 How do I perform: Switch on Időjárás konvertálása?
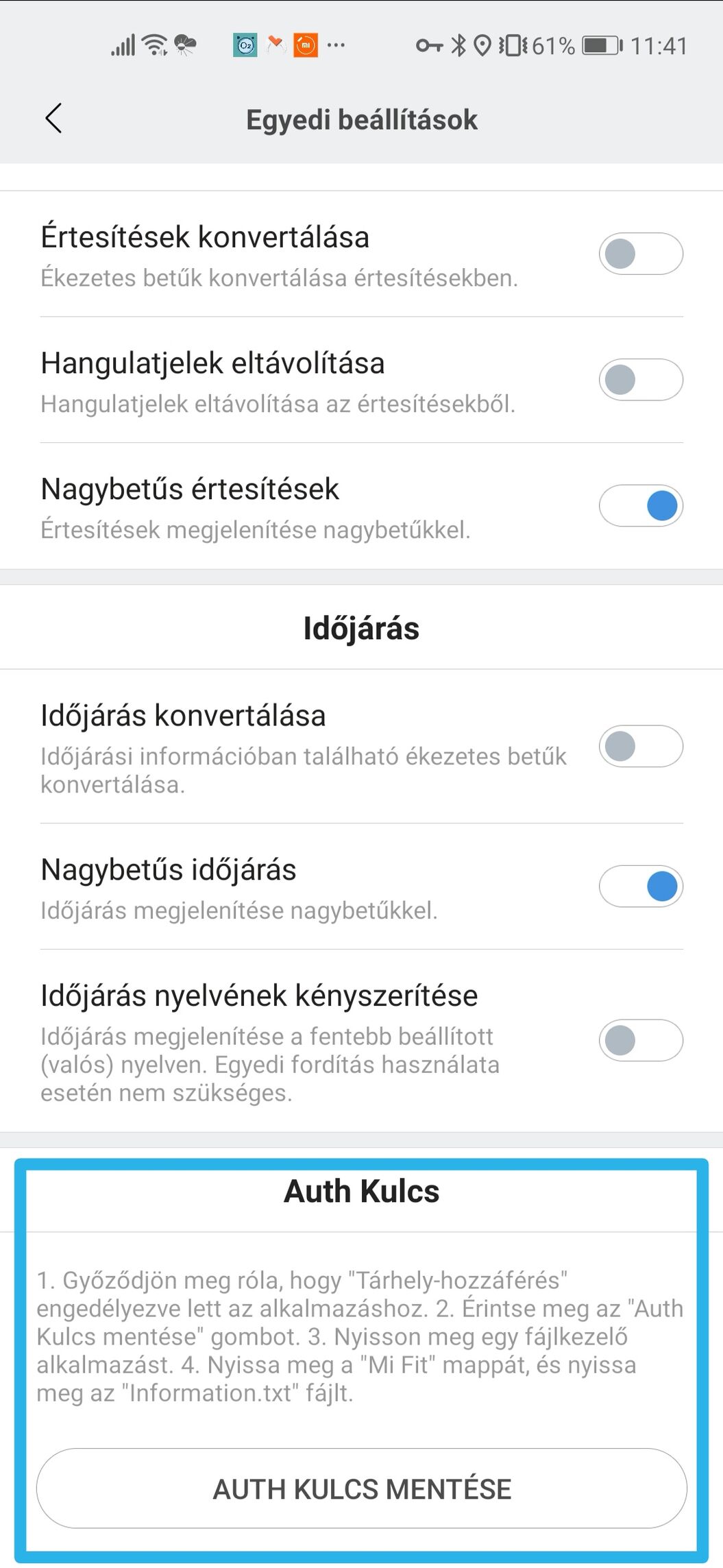point(641,746)
